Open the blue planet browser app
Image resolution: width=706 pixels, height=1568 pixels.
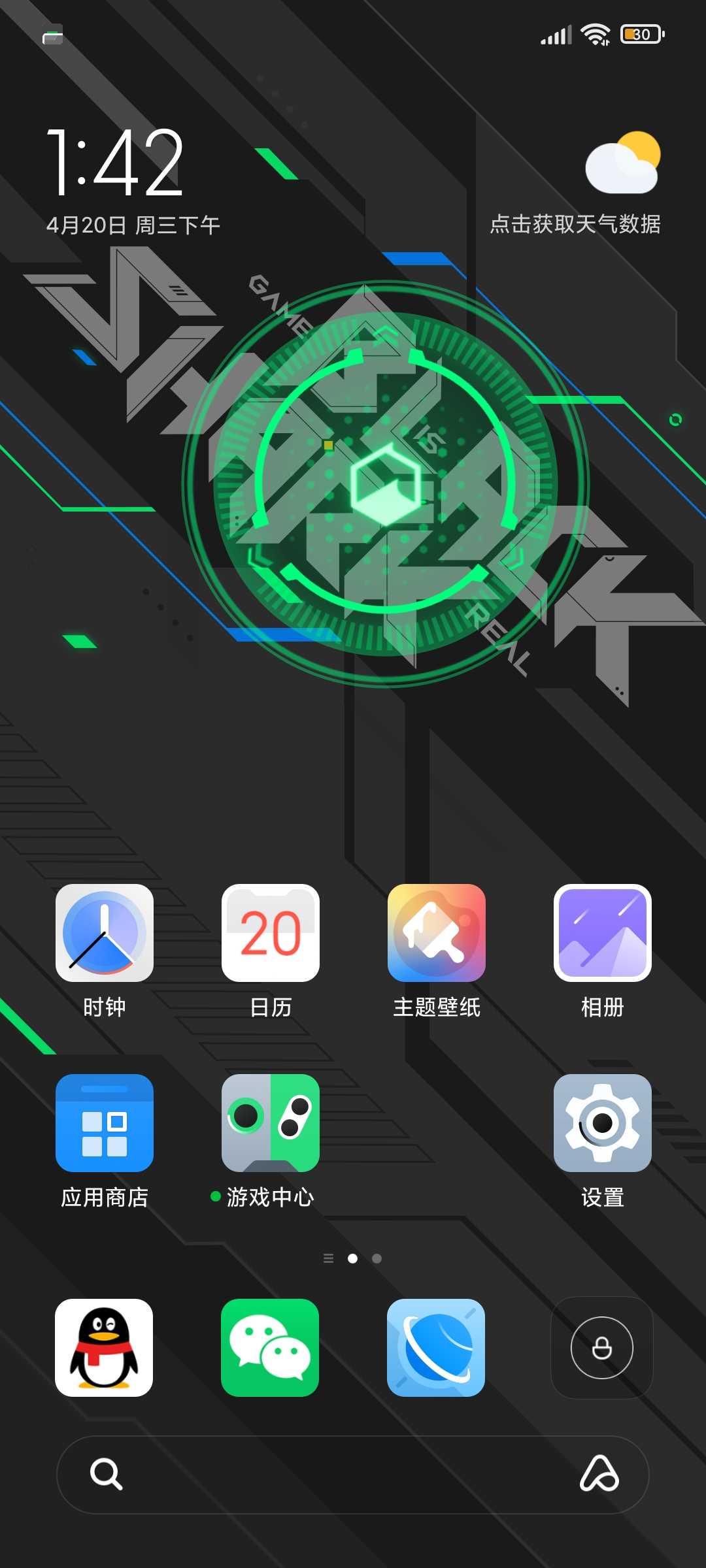(x=436, y=1347)
